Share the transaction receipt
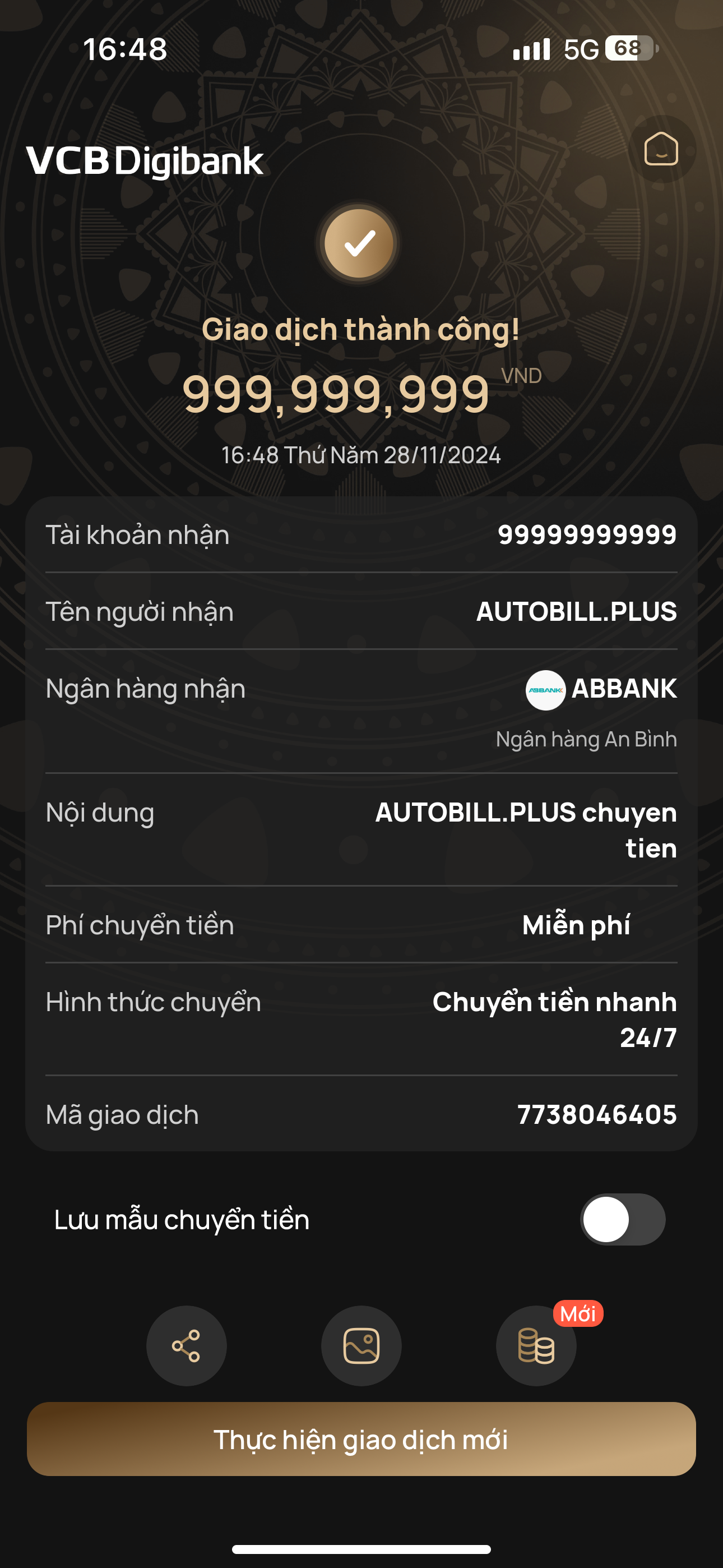This screenshot has height=1568, width=723. (186, 1346)
